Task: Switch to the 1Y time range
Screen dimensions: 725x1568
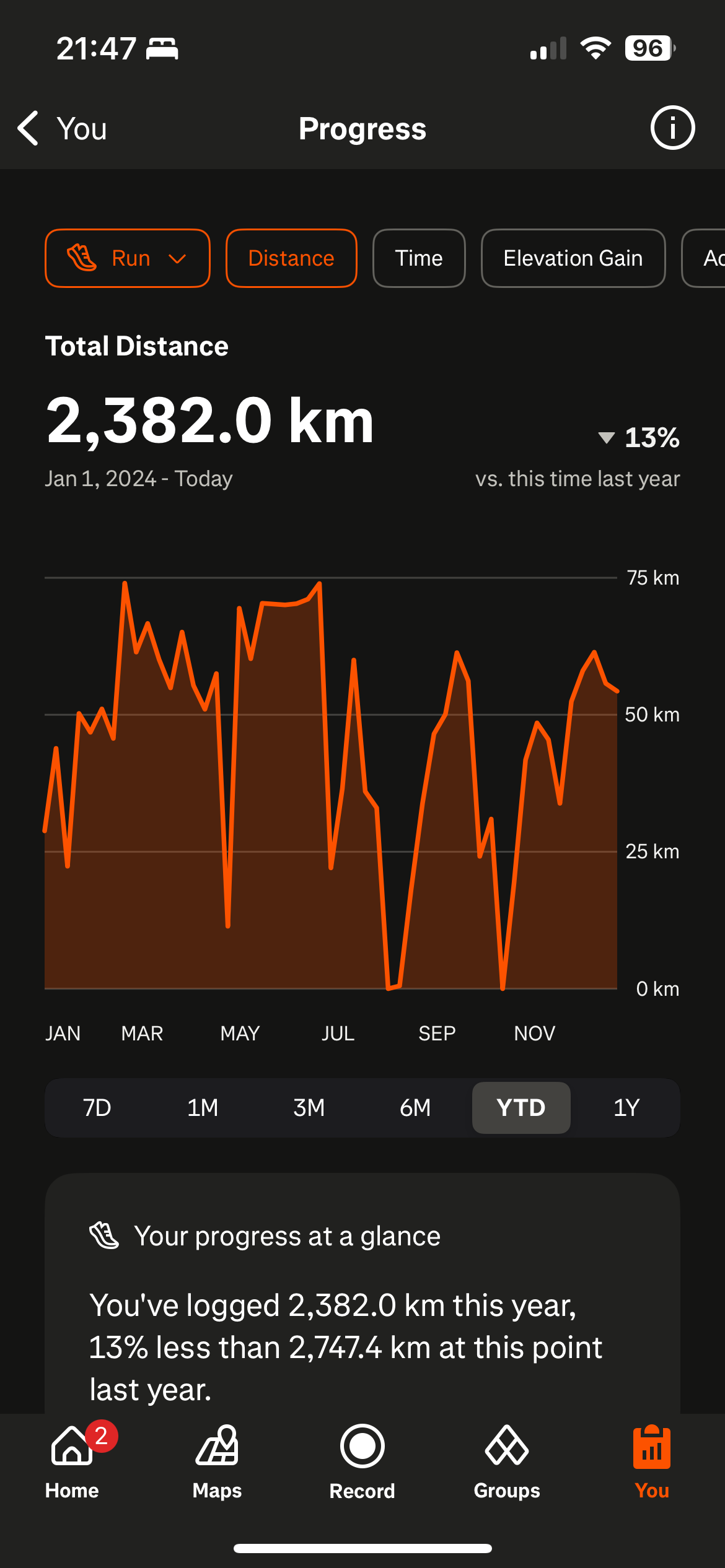Action: [x=626, y=1108]
